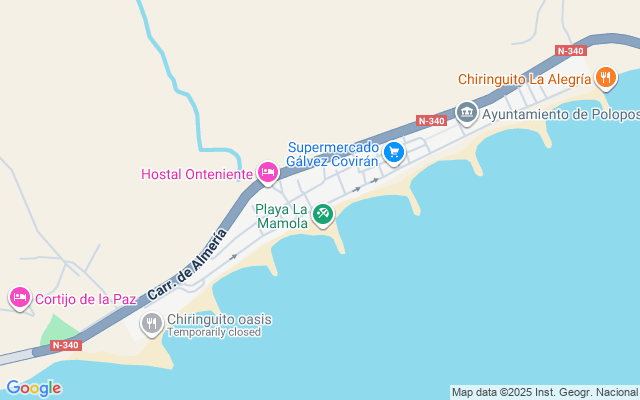
Task: Select the Supermercado Gálvez Covirán marker
Action: click(x=394, y=152)
